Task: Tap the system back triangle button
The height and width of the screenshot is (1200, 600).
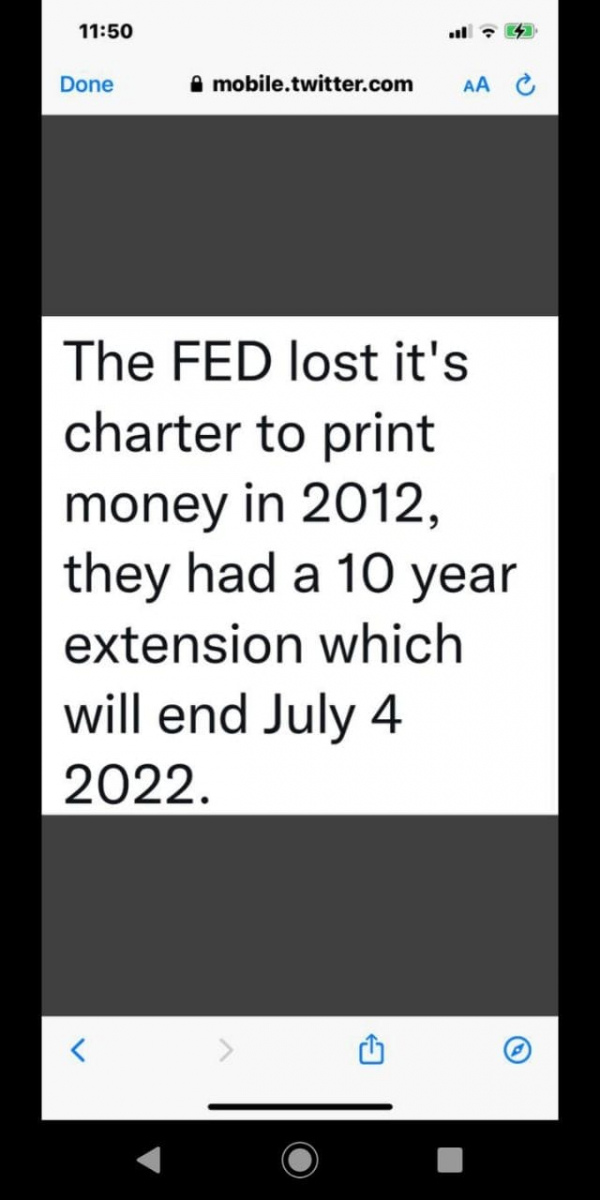Action: coord(148,1160)
